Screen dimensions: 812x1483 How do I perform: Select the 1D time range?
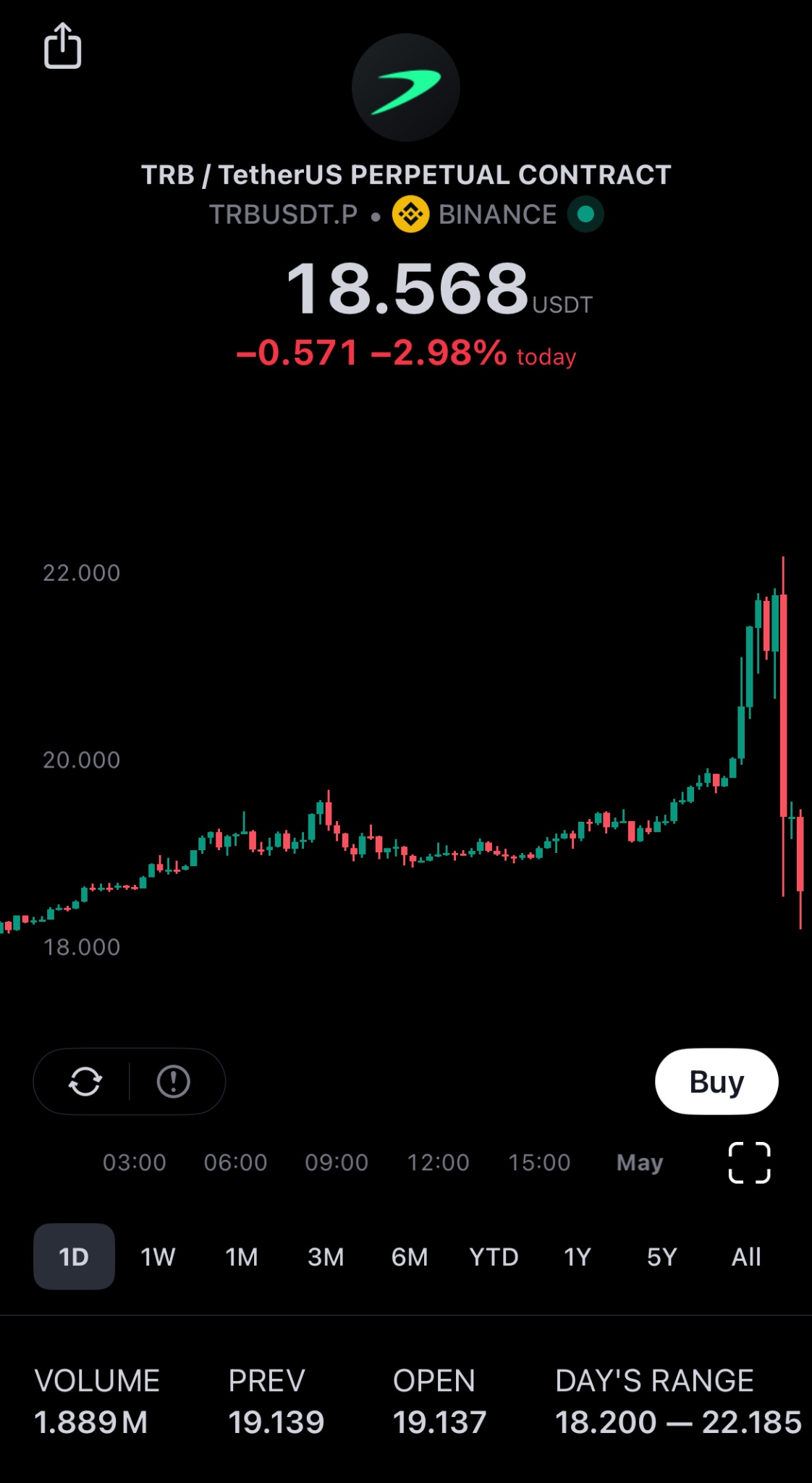[74, 1256]
